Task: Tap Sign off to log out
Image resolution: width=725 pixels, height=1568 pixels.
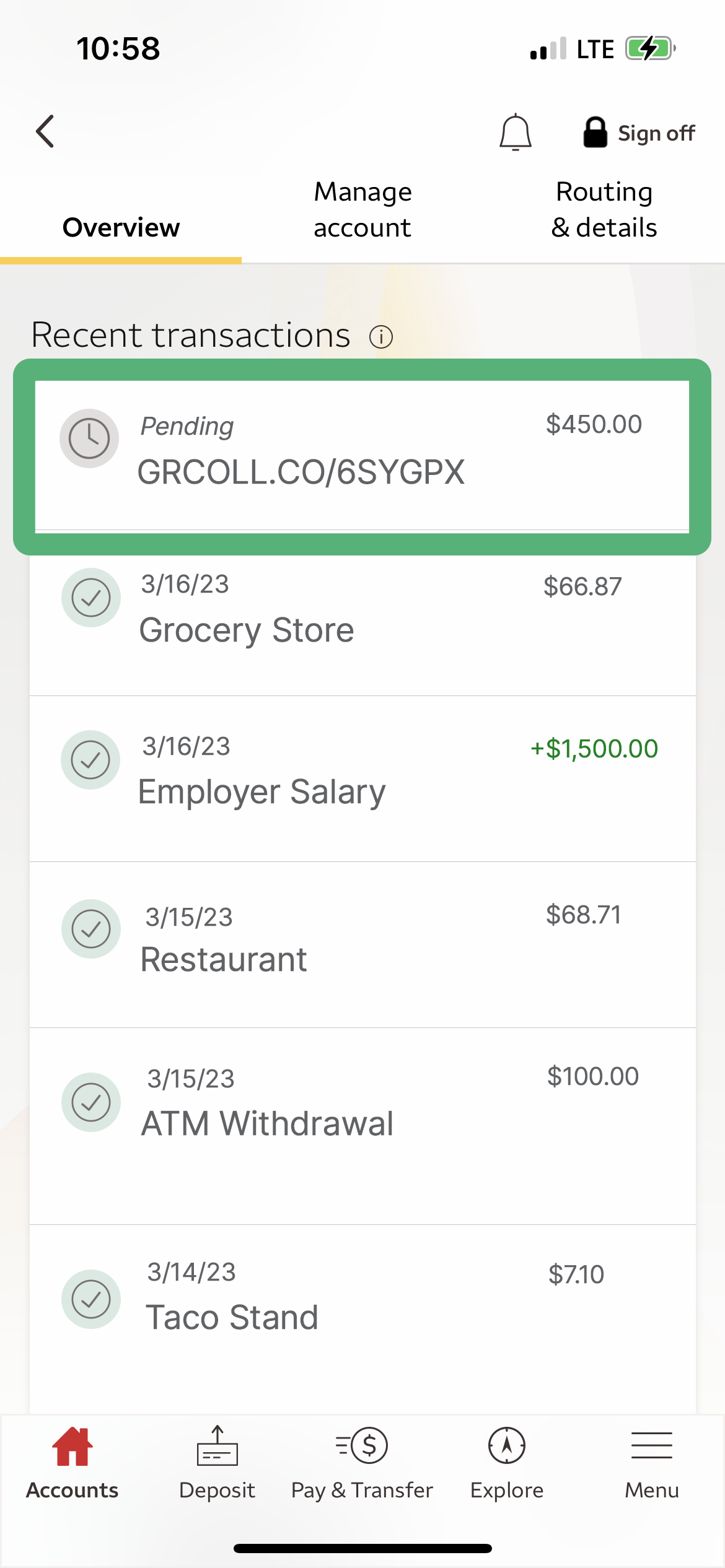Action: pos(638,132)
